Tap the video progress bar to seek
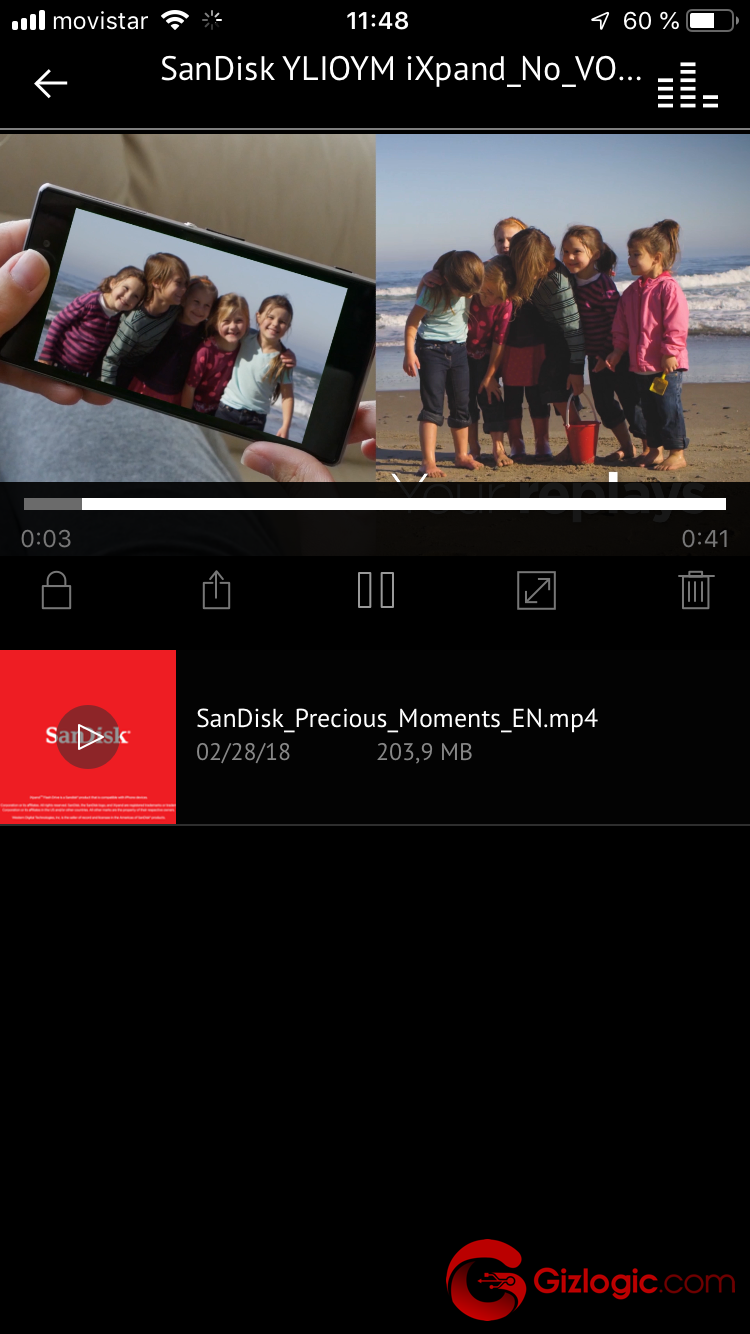This screenshot has width=750, height=1334. coord(375,504)
